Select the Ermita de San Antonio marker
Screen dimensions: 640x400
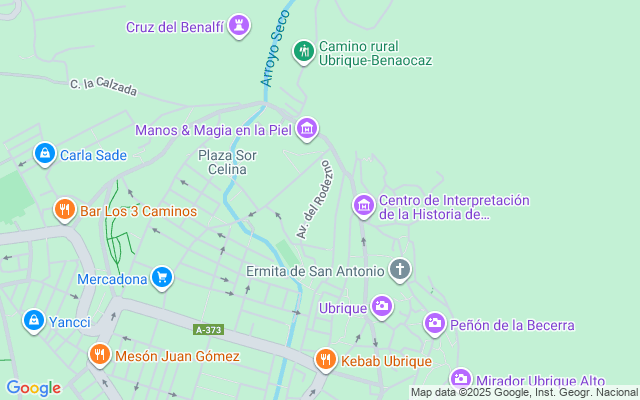click(400, 270)
